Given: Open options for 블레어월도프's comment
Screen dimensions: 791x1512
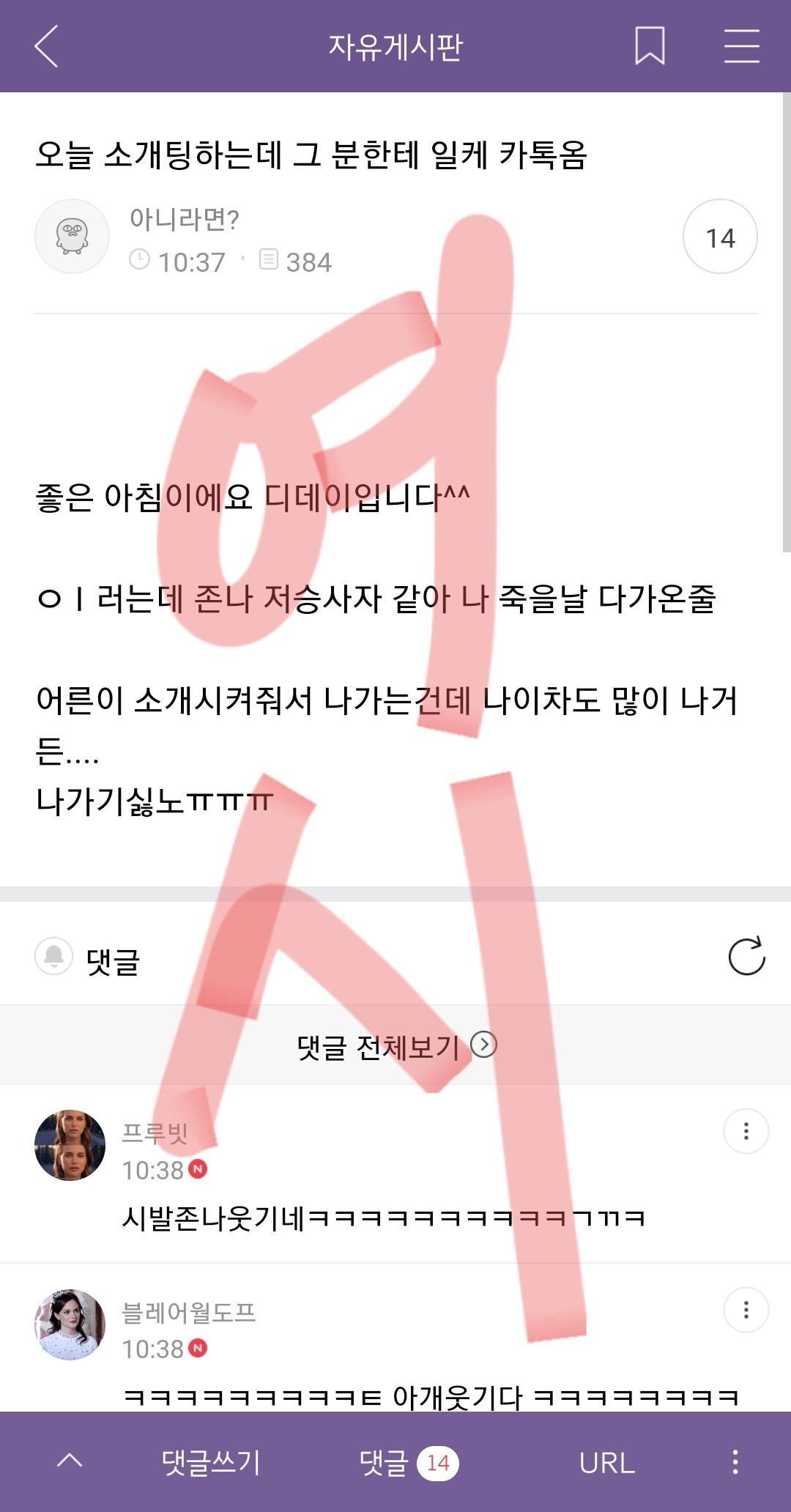Looking at the screenshot, I should coord(746,1310).
